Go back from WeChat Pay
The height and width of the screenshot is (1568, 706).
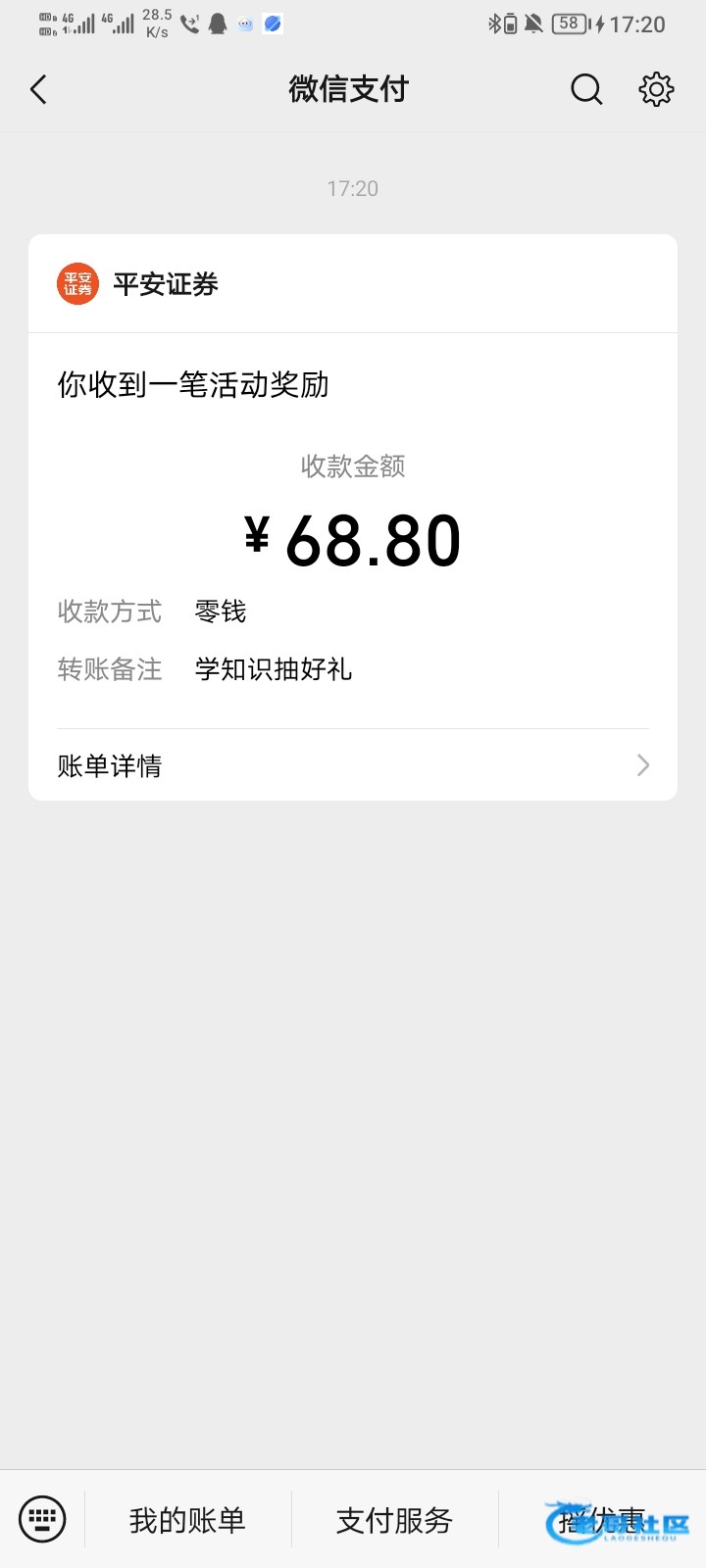tap(39, 90)
